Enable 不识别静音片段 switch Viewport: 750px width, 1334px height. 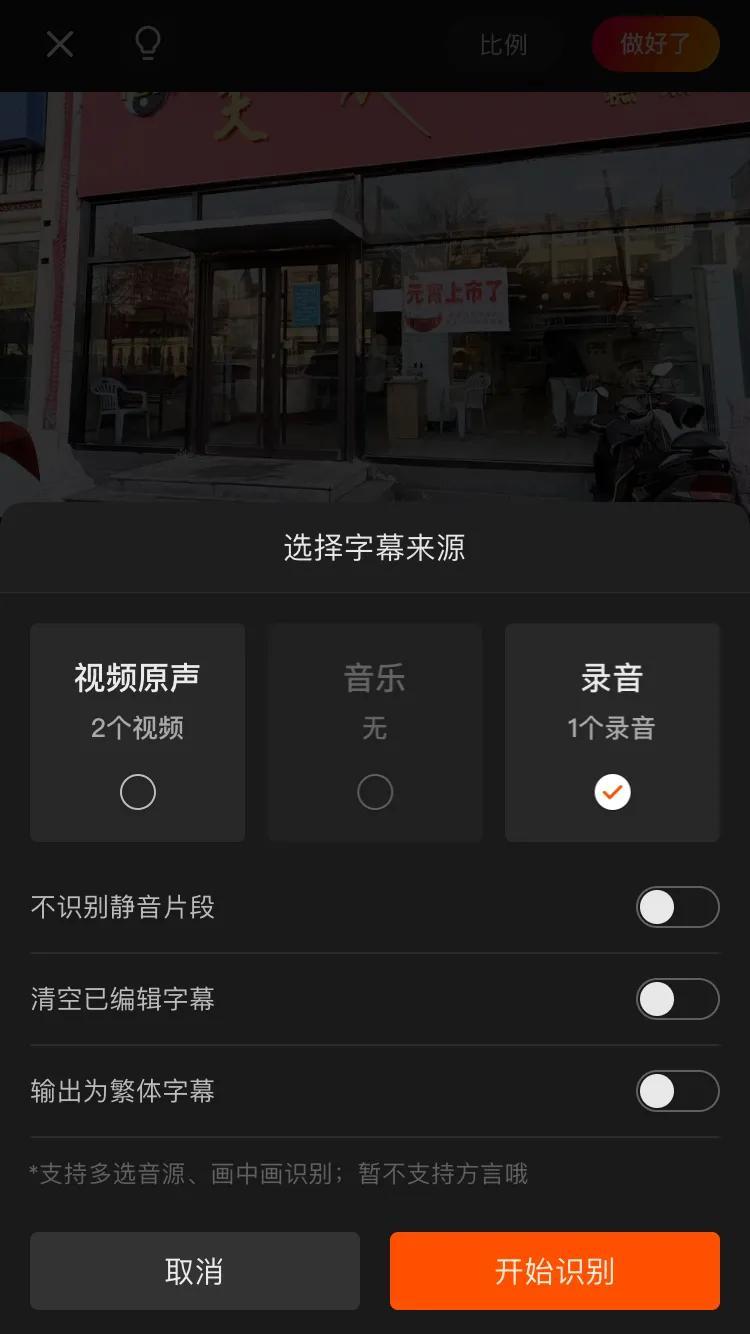tap(677, 908)
